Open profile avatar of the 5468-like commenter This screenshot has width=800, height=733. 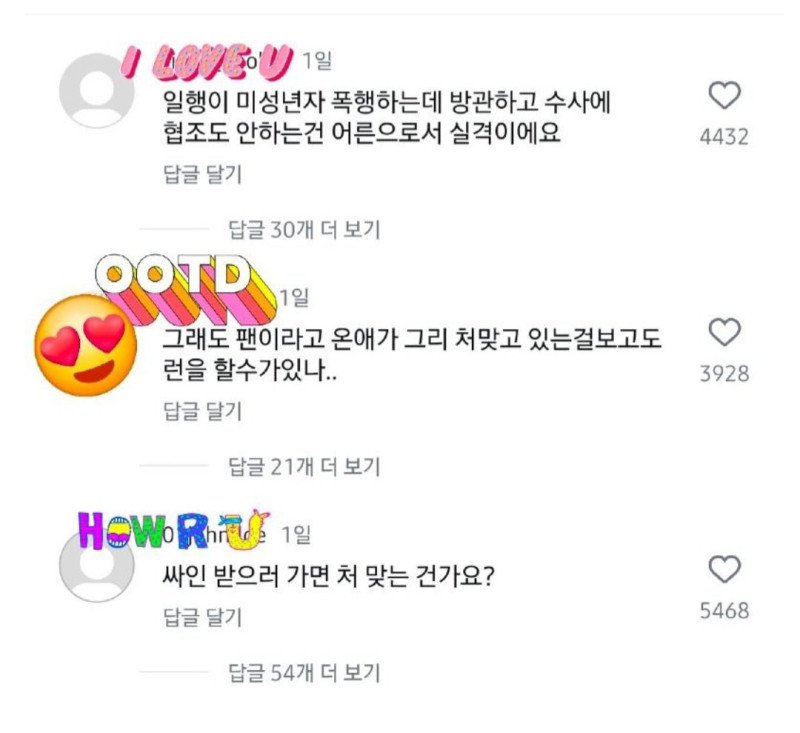click(97, 565)
